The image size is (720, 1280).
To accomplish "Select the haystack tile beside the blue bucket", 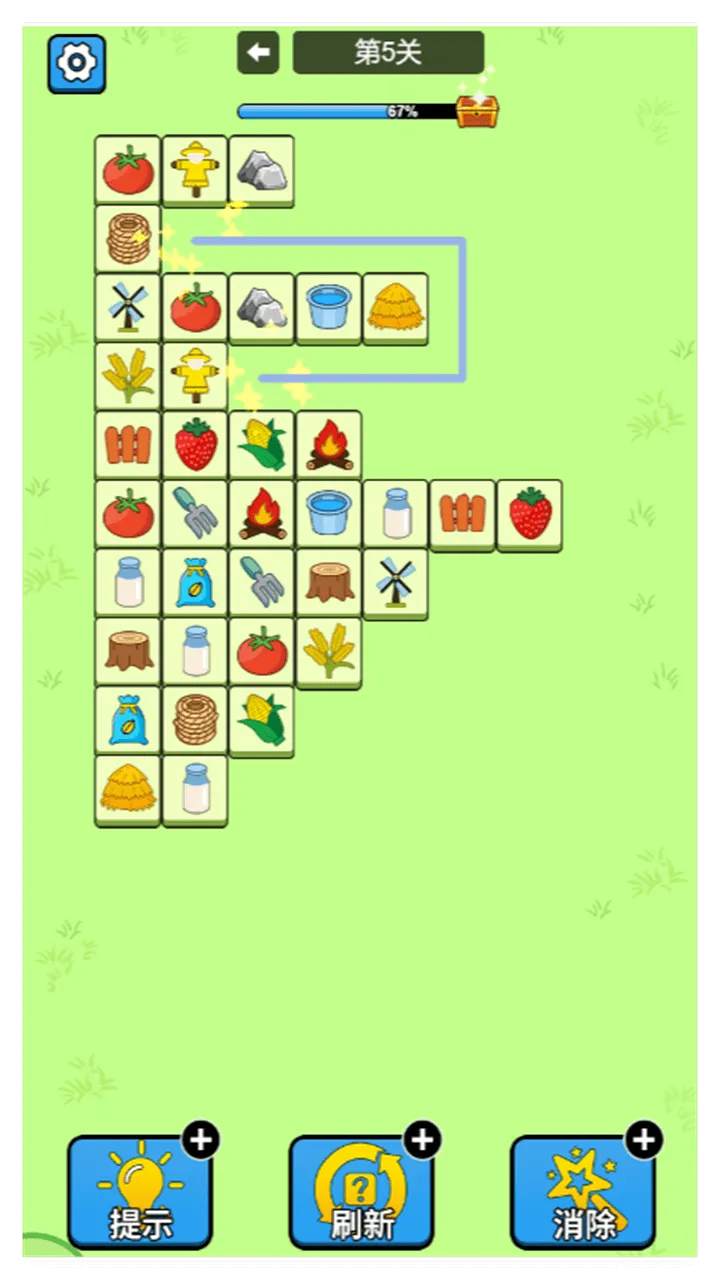I will pyautogui.click(x=395, y=308).
